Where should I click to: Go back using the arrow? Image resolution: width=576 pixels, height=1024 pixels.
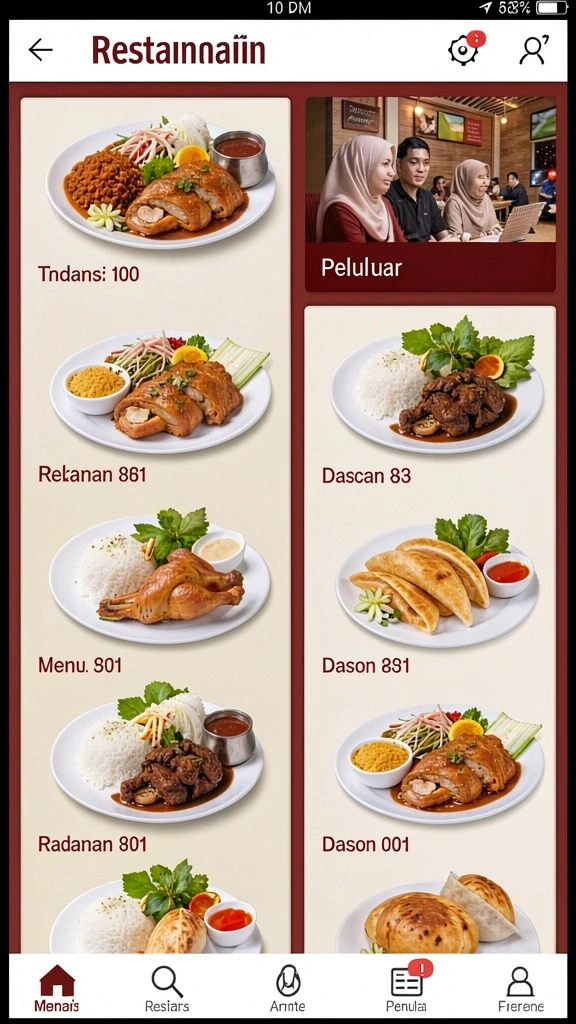click(40, 50)
